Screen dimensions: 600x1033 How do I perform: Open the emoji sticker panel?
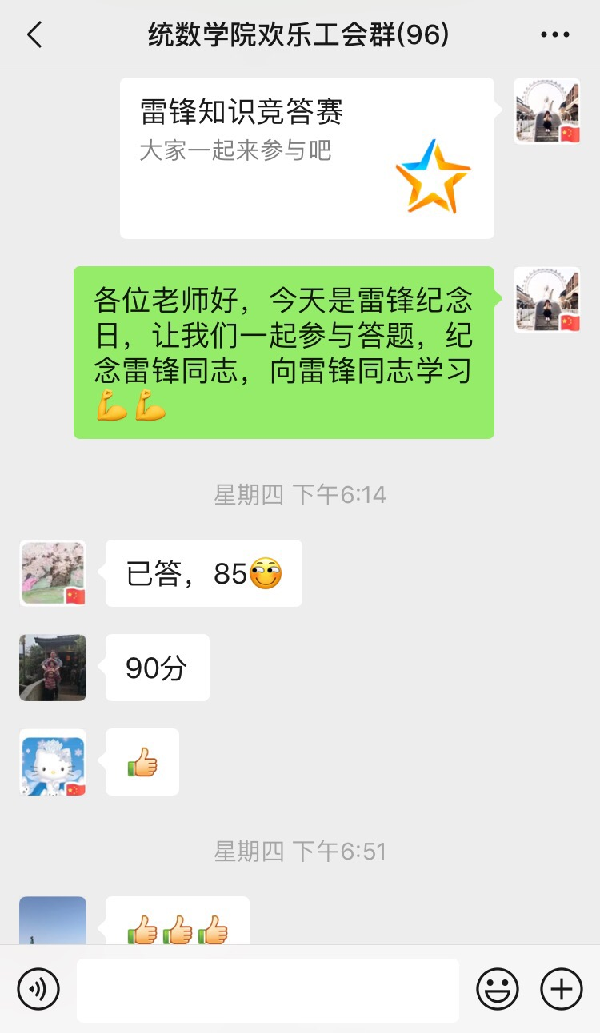pos(497,990)
